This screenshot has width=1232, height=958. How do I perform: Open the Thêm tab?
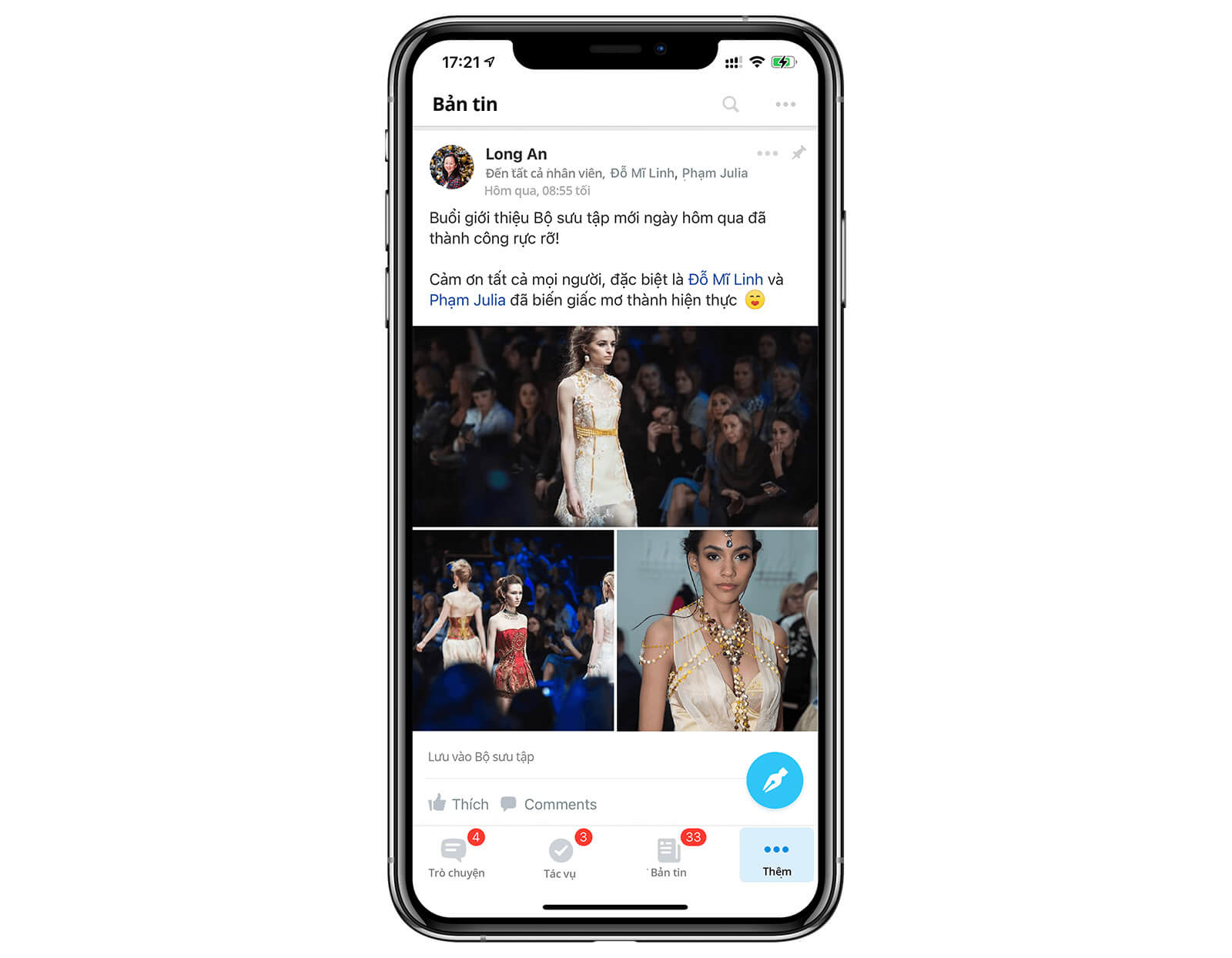(x=776, y=856)
